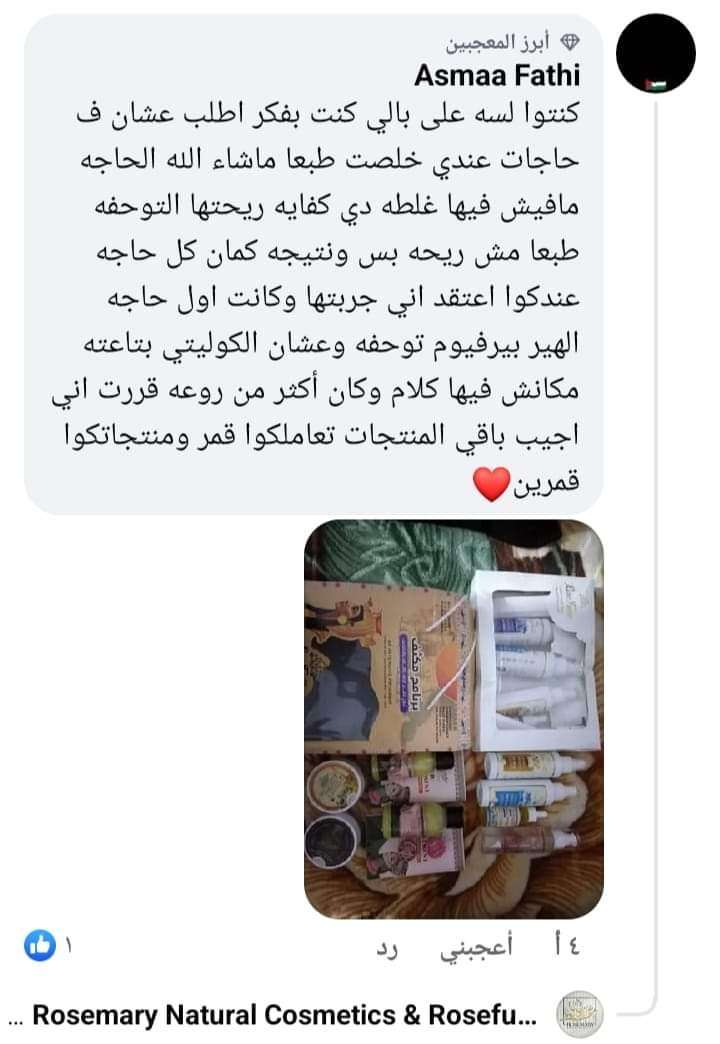Like Asmaa Fathi's comment with أعجبني

click(477, 948)
